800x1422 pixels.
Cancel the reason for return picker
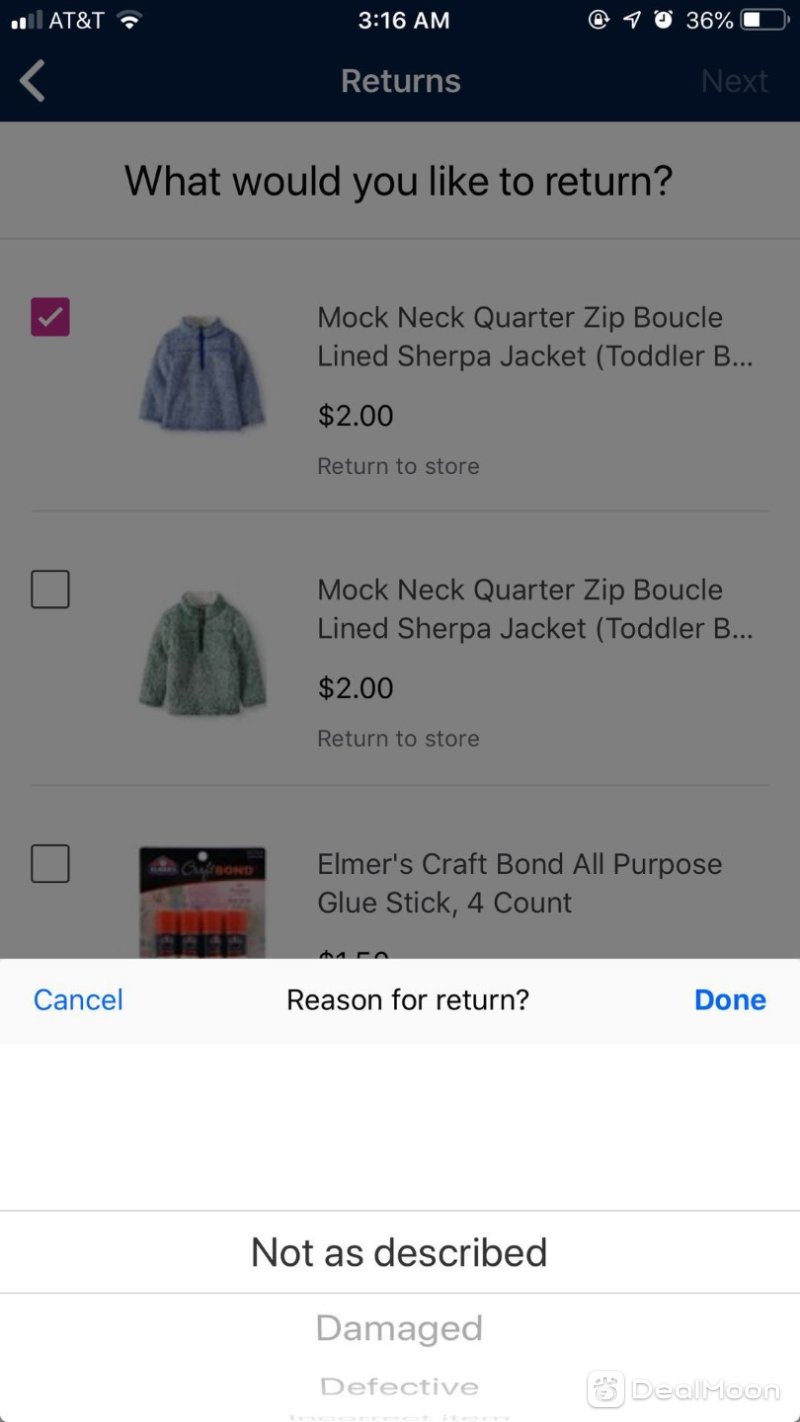78,1000
